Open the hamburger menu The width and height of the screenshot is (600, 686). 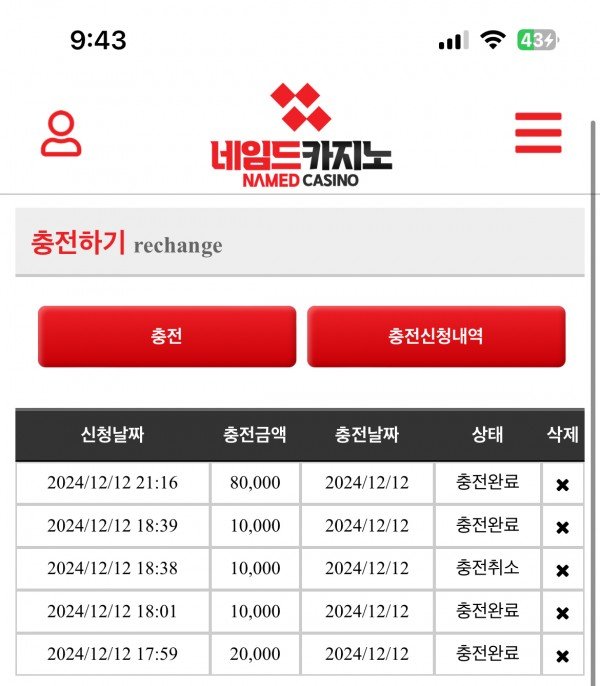tap(538, 133)
